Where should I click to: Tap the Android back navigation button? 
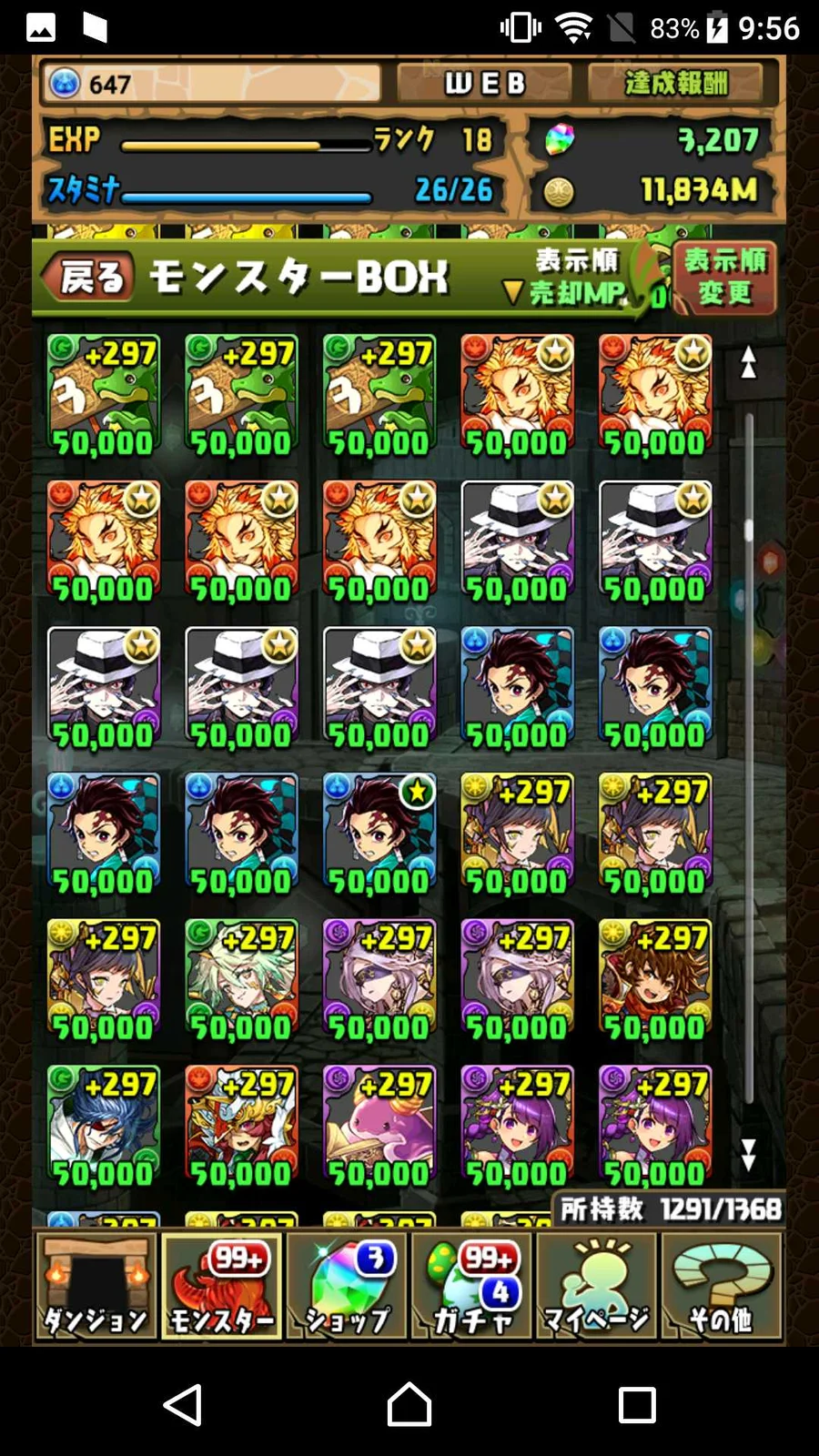pos(182,1405)
